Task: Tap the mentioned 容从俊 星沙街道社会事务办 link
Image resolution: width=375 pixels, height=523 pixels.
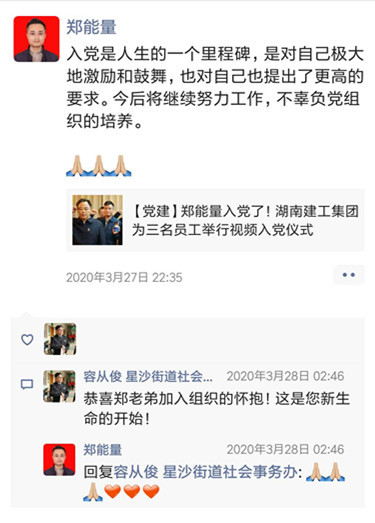Action: coord(206,472)
